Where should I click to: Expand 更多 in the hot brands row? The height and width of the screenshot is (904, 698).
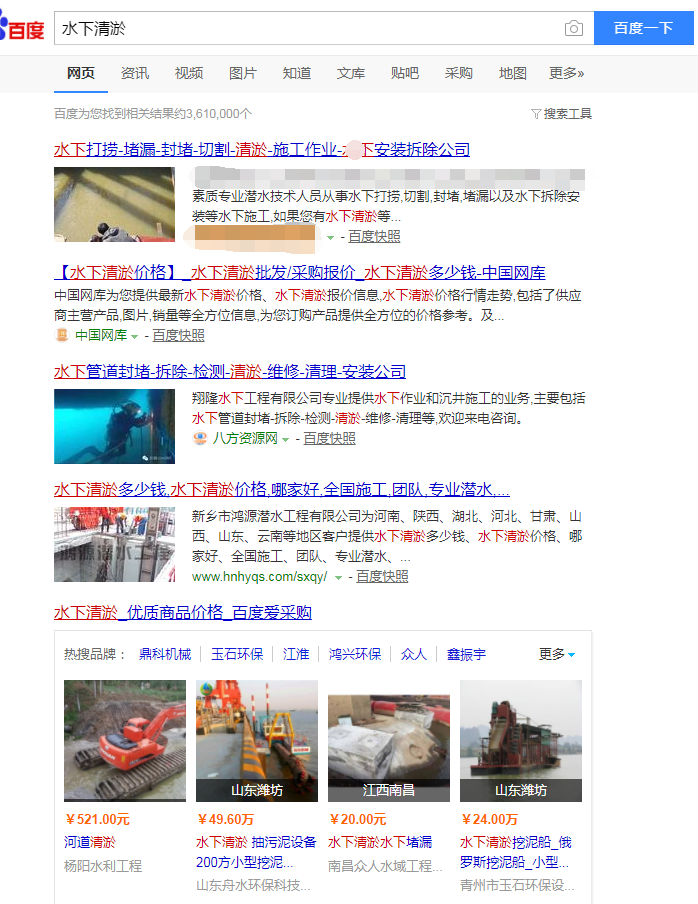coord(556,654)
